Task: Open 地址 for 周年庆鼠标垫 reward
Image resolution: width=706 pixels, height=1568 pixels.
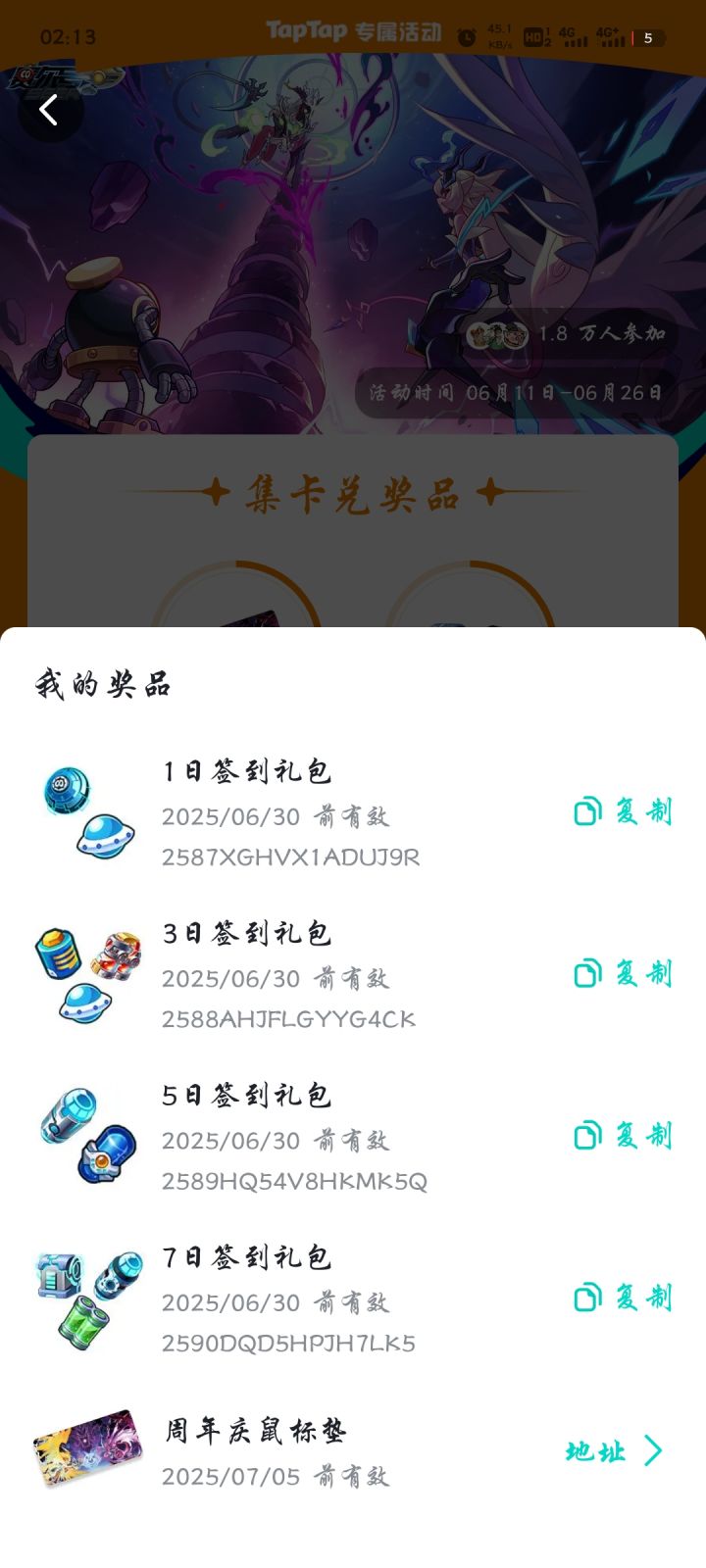Action: point(594,1452)
